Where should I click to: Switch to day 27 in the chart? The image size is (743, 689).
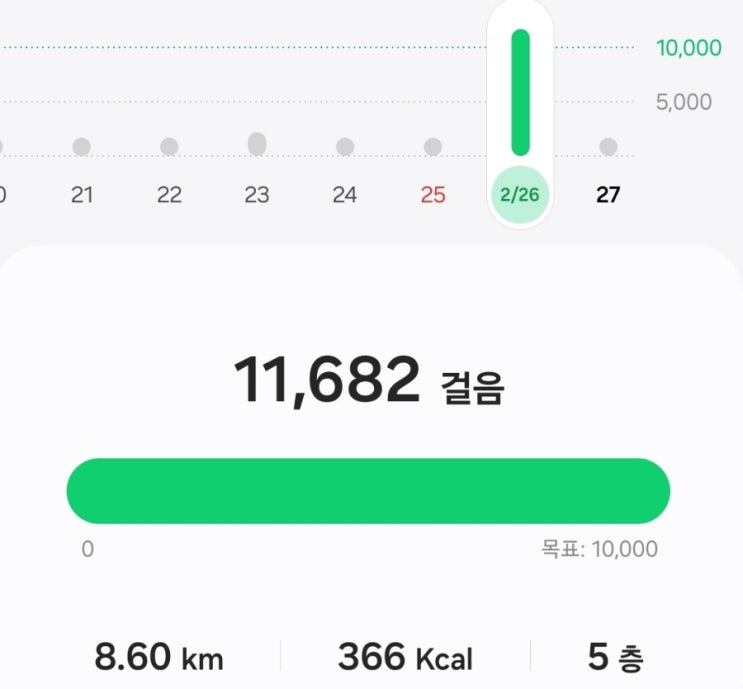tap(608, 194)
